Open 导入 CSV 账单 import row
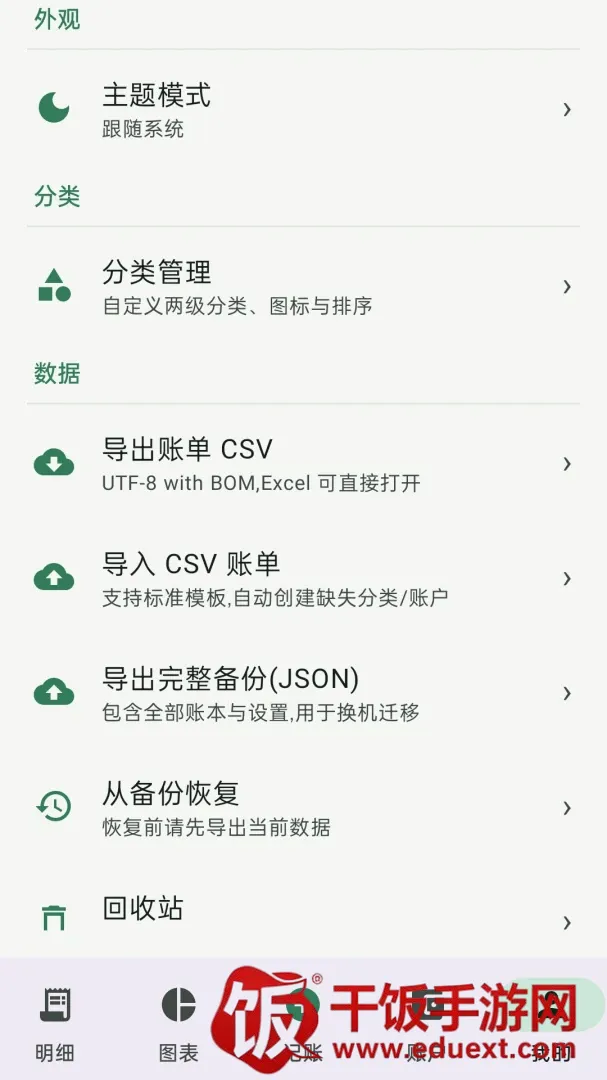The height and width of the screenshot is (1080, 607). pos(303,578)
